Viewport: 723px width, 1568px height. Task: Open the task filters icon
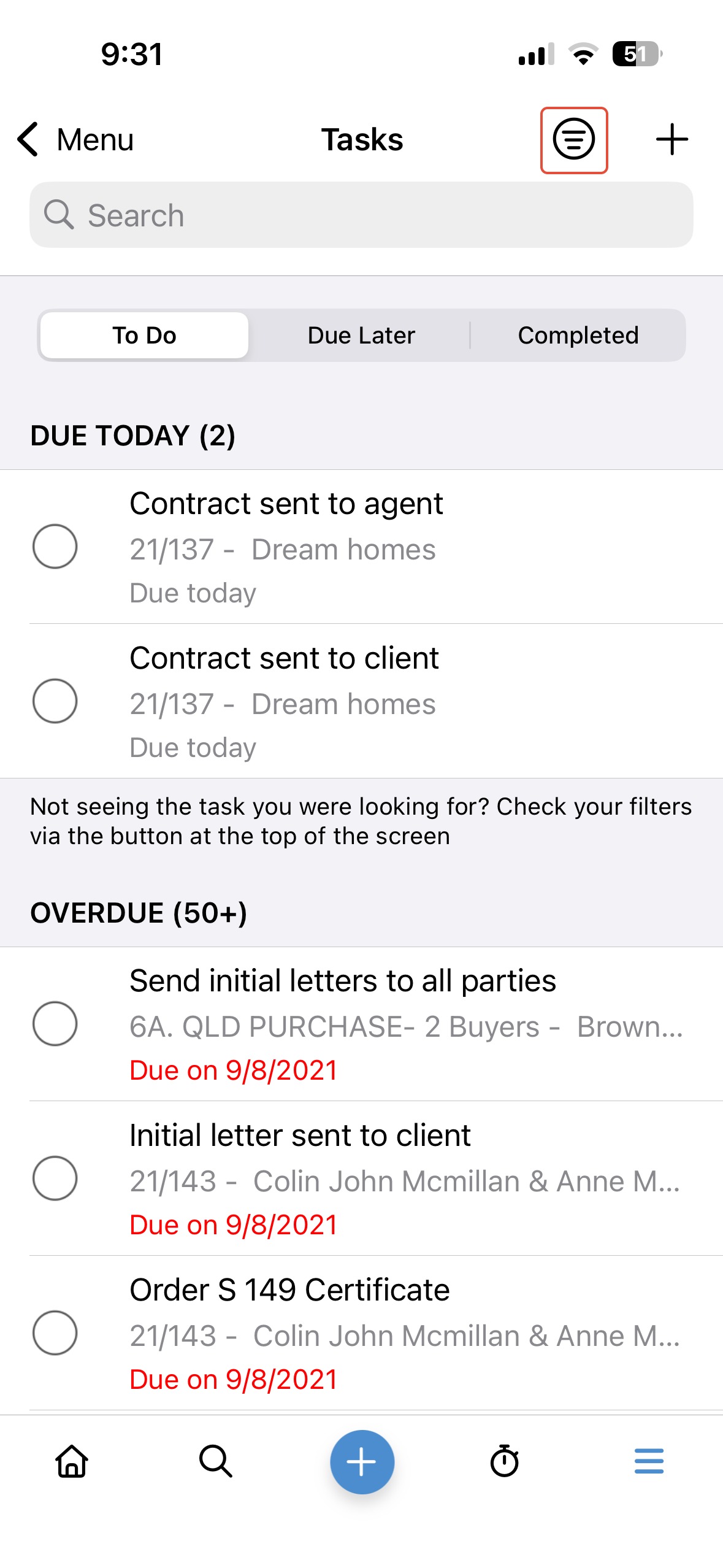[x=573, y=140]
